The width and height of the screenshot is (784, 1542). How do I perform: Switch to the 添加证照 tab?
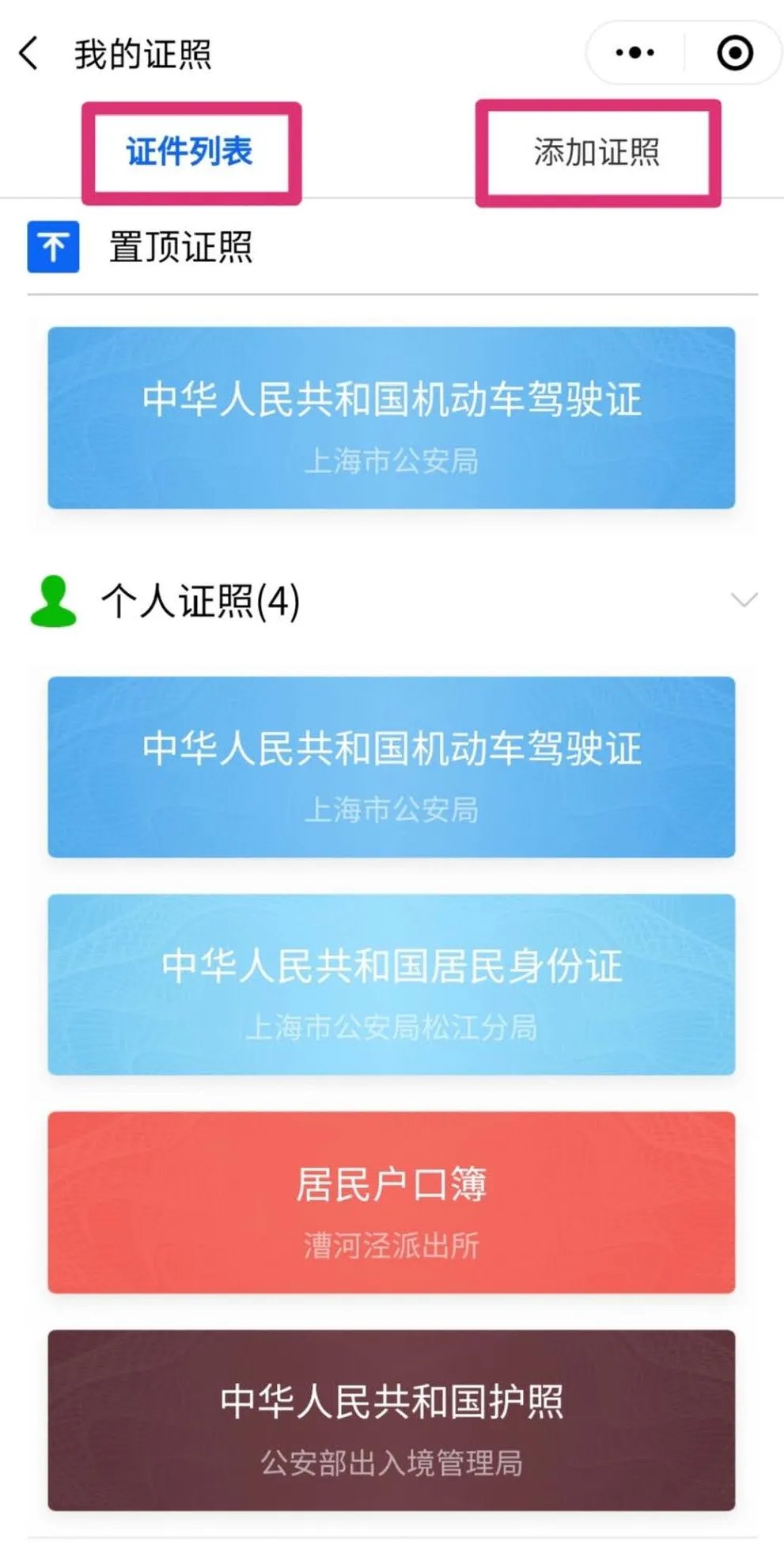click(597, 152)
